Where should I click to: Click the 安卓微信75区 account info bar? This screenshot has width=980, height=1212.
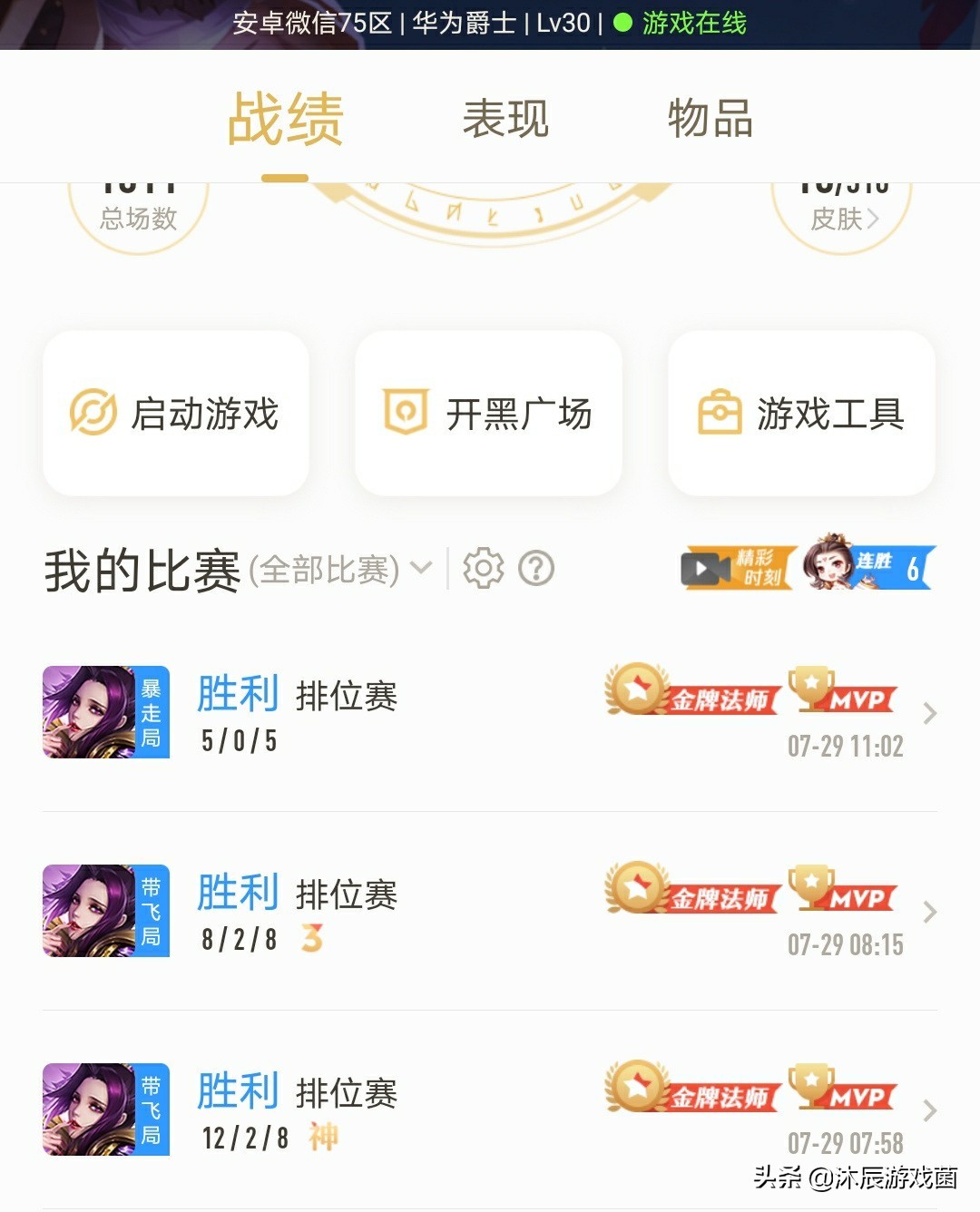[313, 22]
